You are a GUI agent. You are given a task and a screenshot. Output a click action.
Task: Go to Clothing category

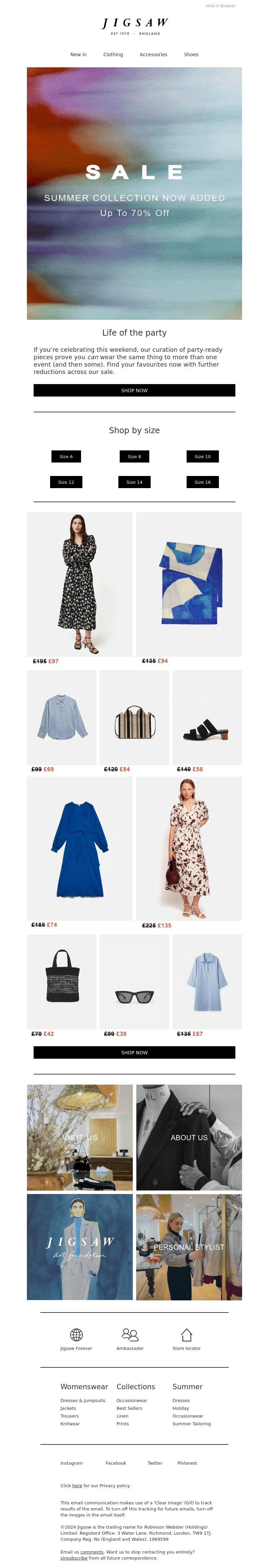[113, 55]
